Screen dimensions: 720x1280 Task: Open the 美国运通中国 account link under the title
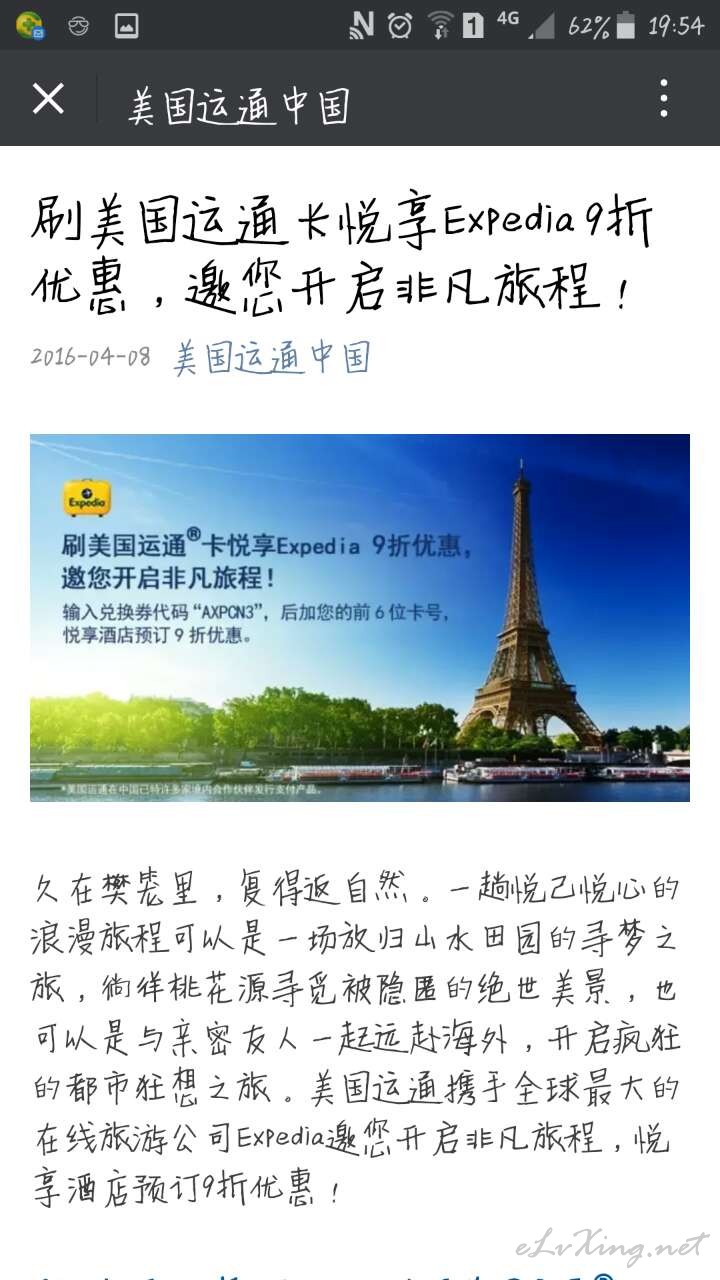(271, 357)
